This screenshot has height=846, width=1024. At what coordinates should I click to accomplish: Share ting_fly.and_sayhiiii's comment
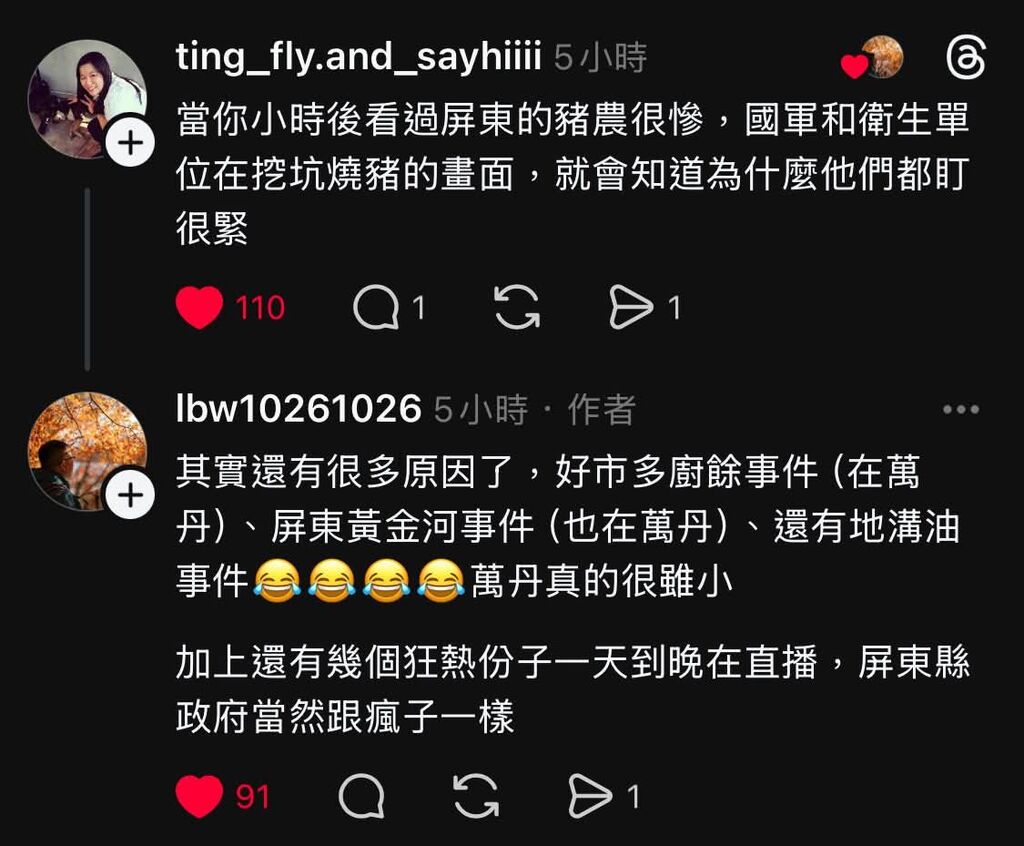(632, 308)
